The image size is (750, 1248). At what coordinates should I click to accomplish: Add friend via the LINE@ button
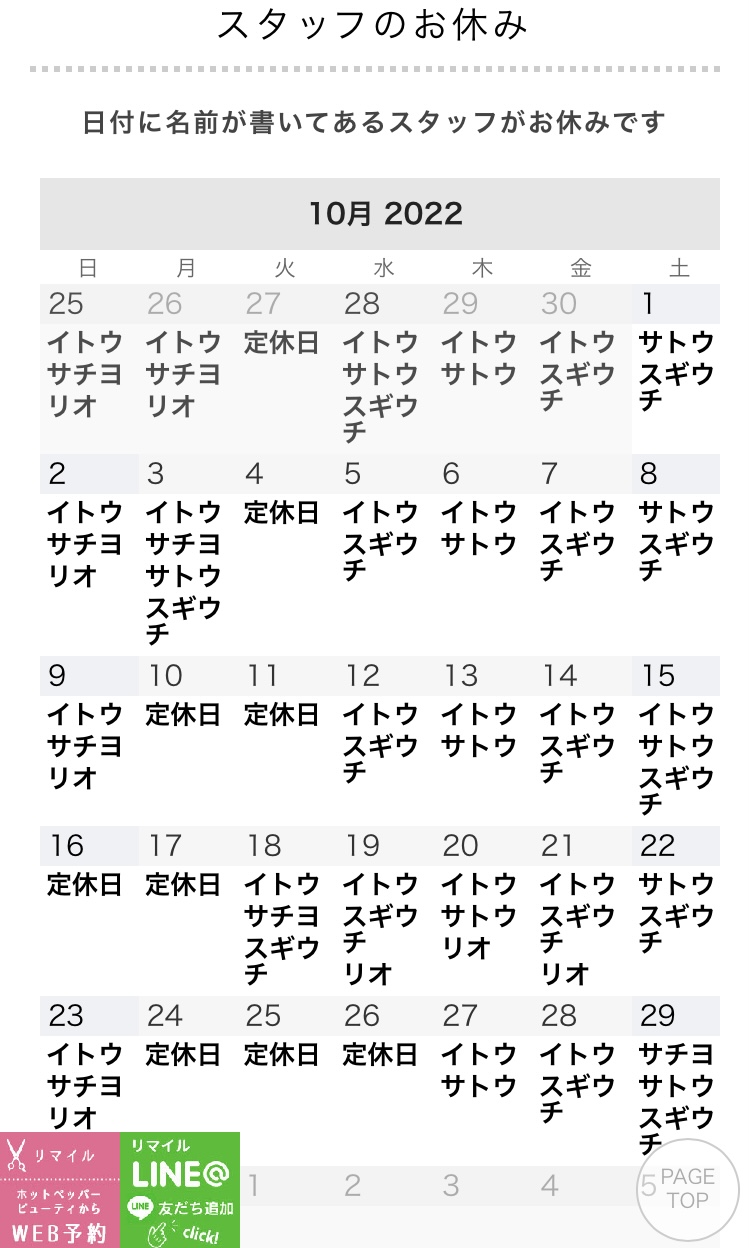click(180, 1190)
